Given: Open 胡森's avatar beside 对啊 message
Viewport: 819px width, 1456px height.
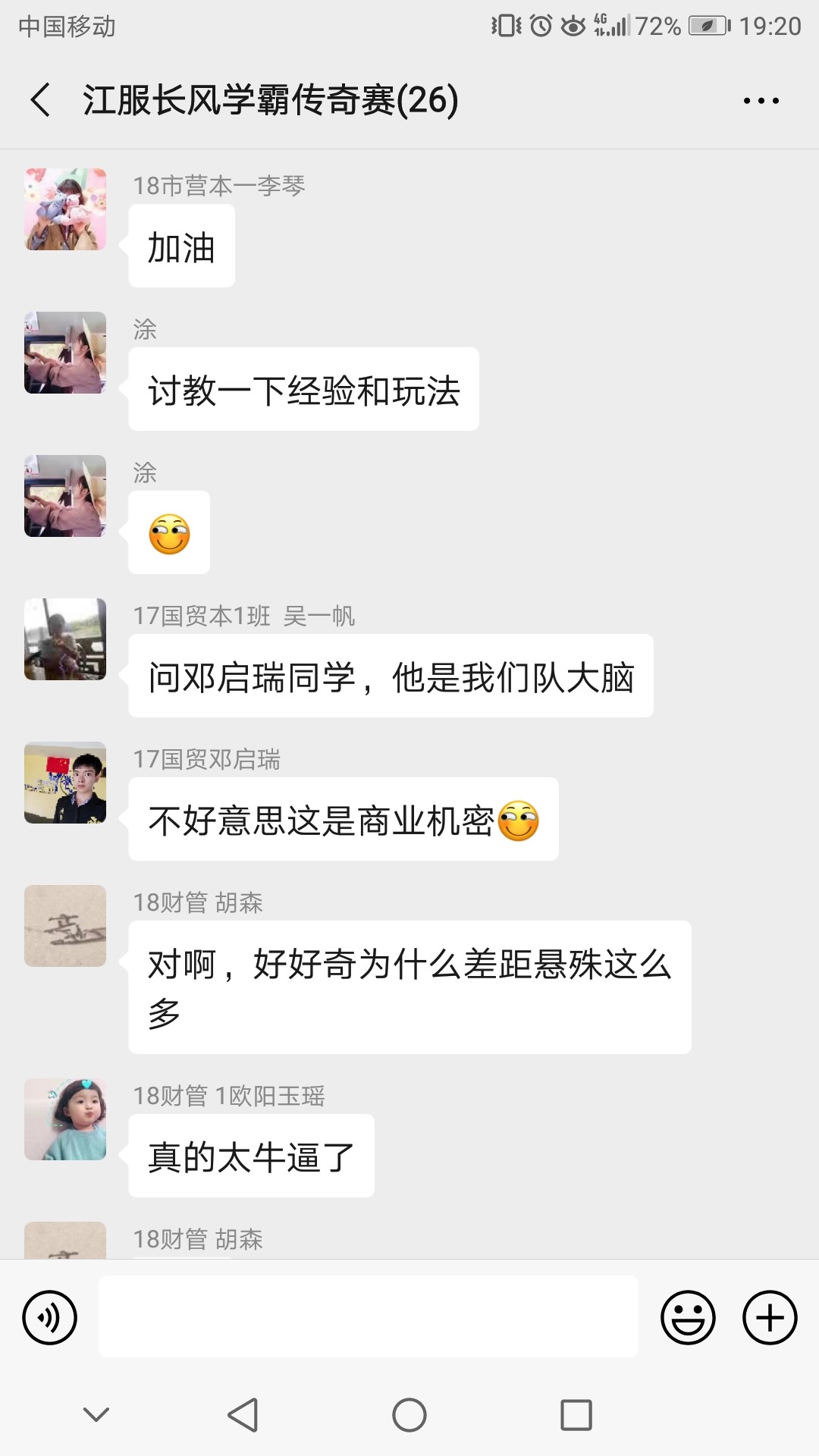Looking at the screenshot, I should tap(65, 926).
